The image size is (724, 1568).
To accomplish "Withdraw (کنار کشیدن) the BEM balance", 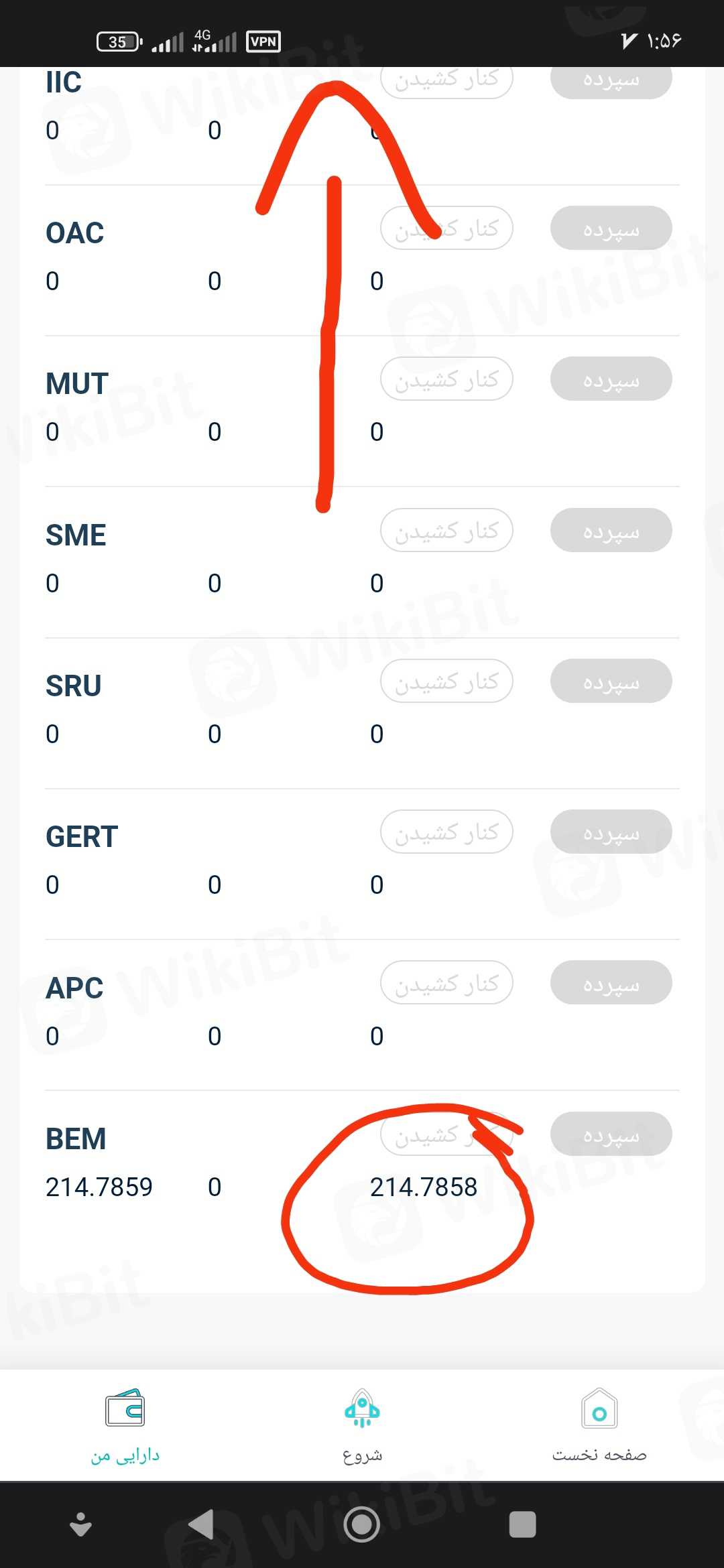I will [446, 1134].
